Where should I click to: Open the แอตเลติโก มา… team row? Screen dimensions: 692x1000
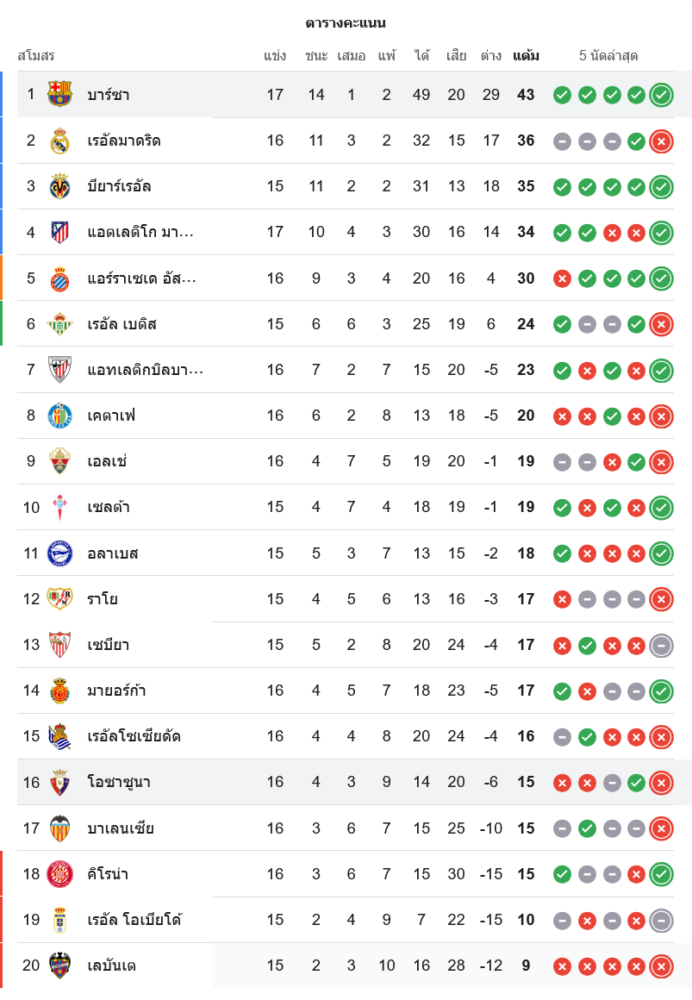point(140,233)
